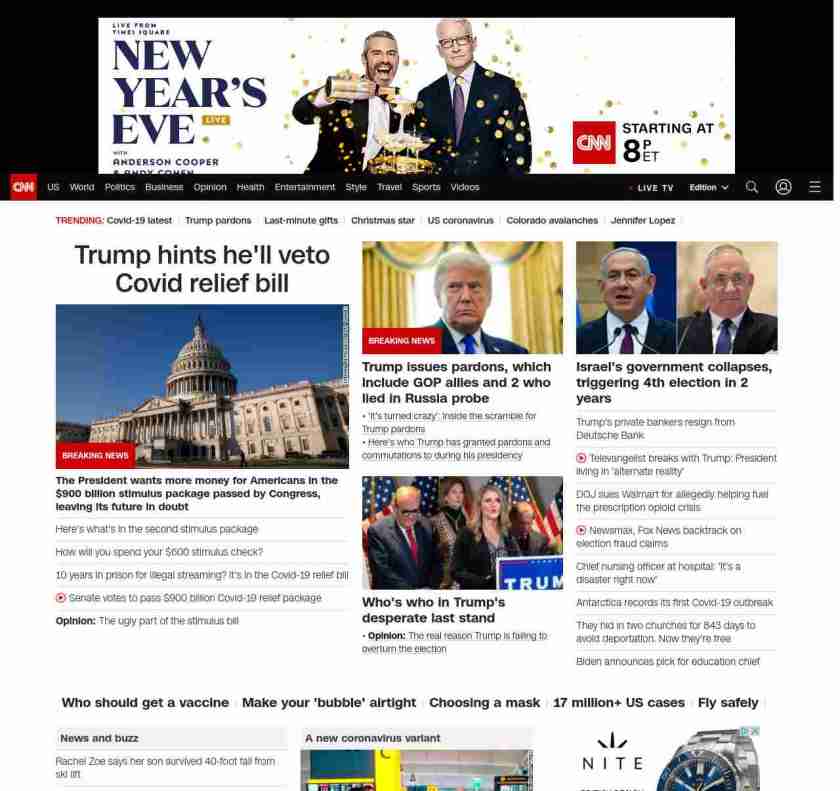This screenshot has width=840, height=791.
Task: Read Israel's government collapses story
Action: pyautogui.click(x=674, y=382)
